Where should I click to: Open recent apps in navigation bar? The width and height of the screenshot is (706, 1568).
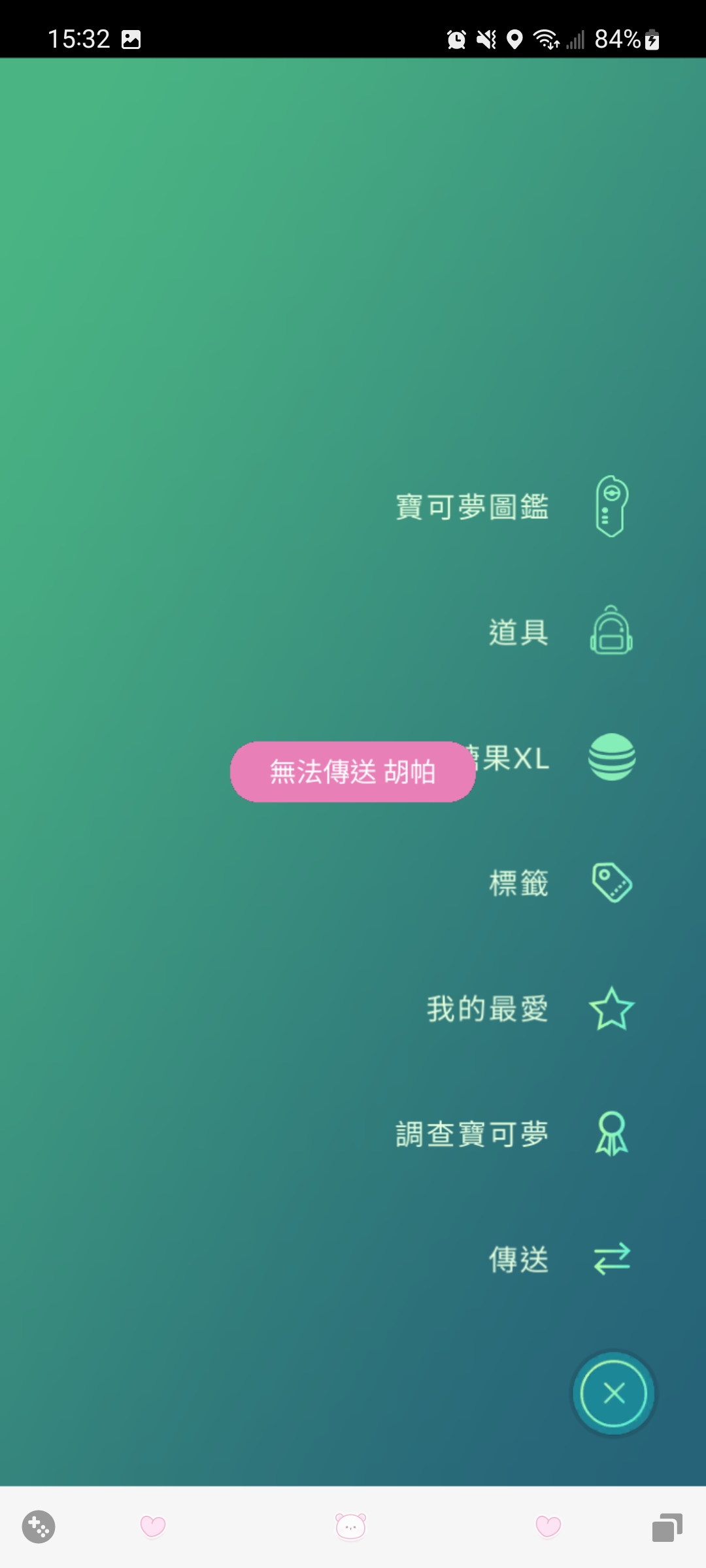(x=667, y=1527)
